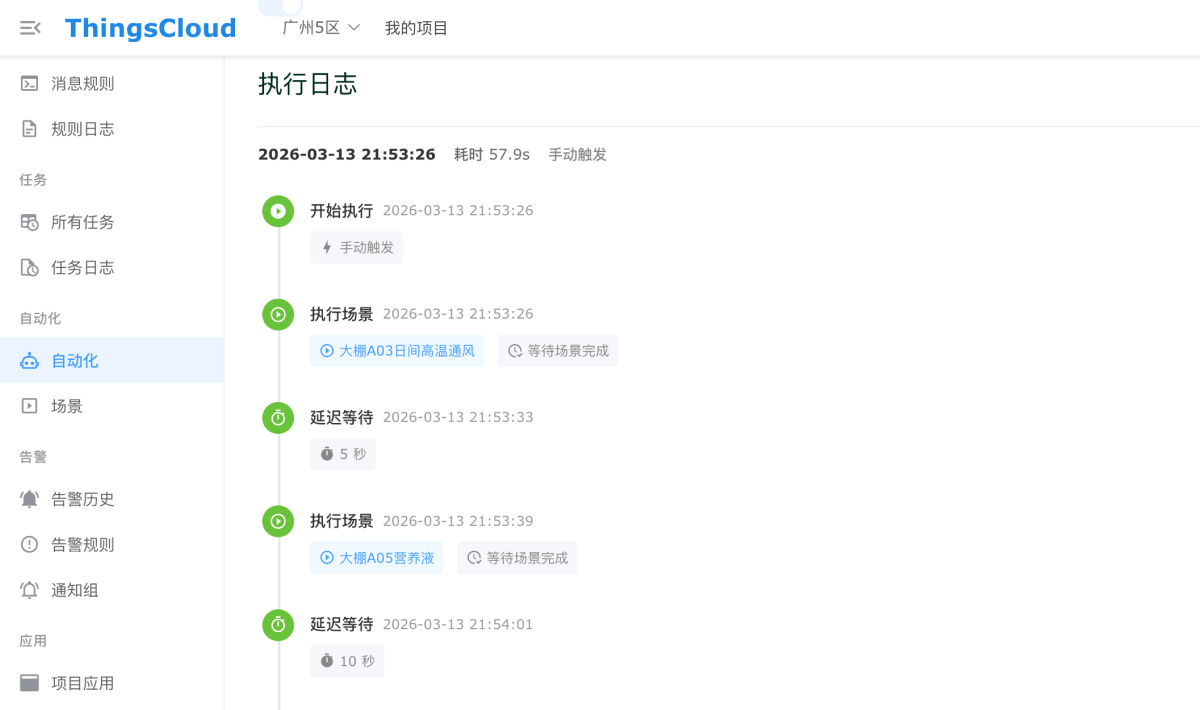Viewport: 1200px width, 710px height.
Task: Open 告警历史 in the sidebar
Action: pyautogui.click(x=82, y=499)
